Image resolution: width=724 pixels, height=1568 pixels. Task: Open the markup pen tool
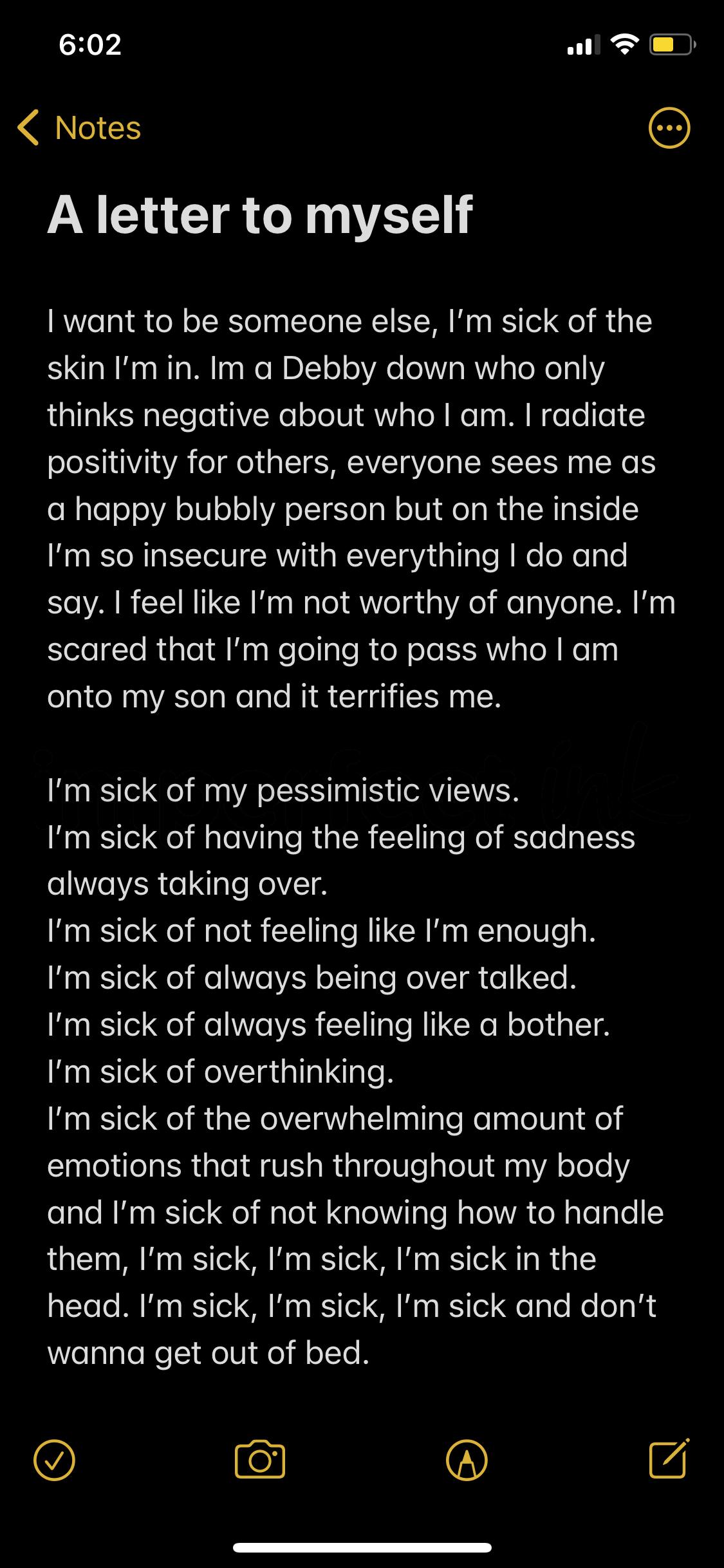tap(466, 1460)
